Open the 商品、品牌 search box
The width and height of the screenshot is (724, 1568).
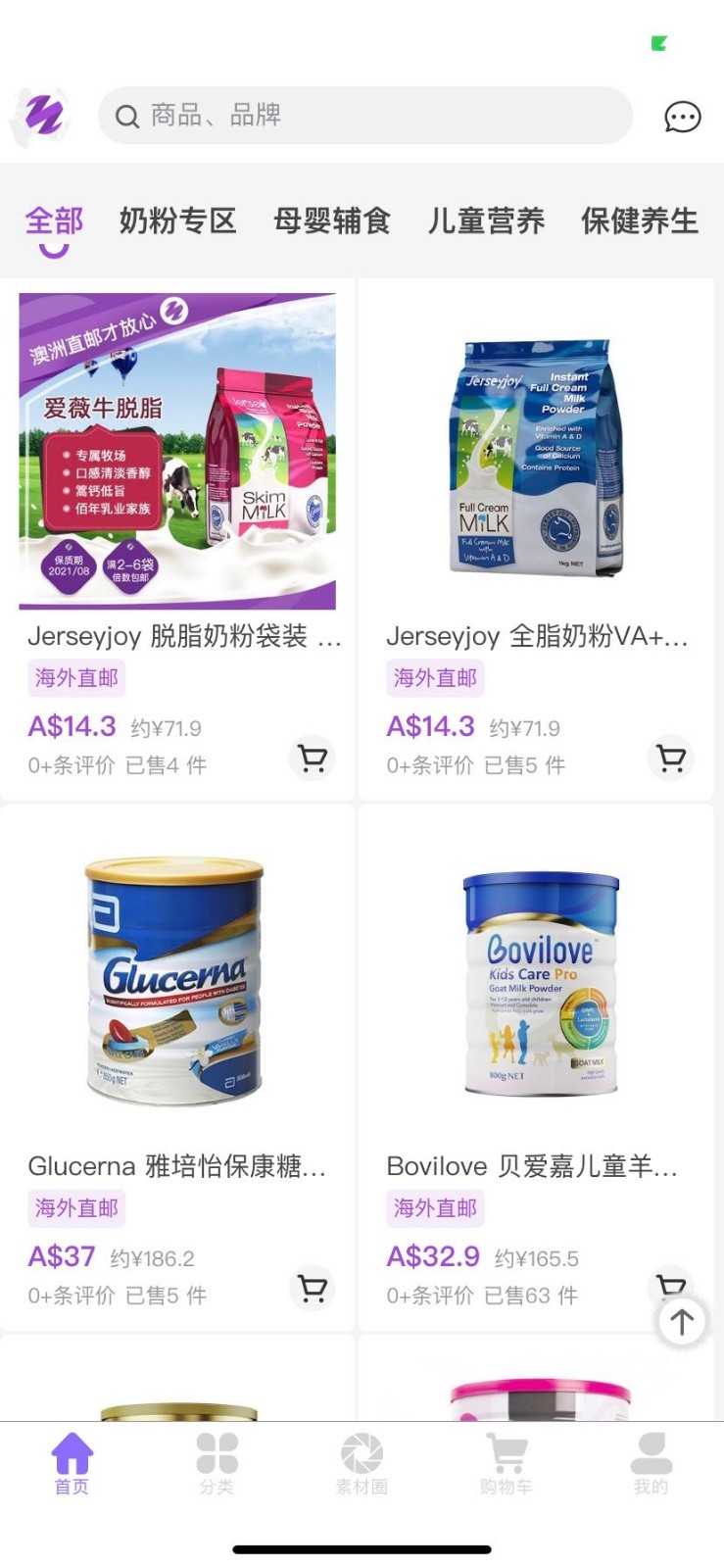coord(364,116)
